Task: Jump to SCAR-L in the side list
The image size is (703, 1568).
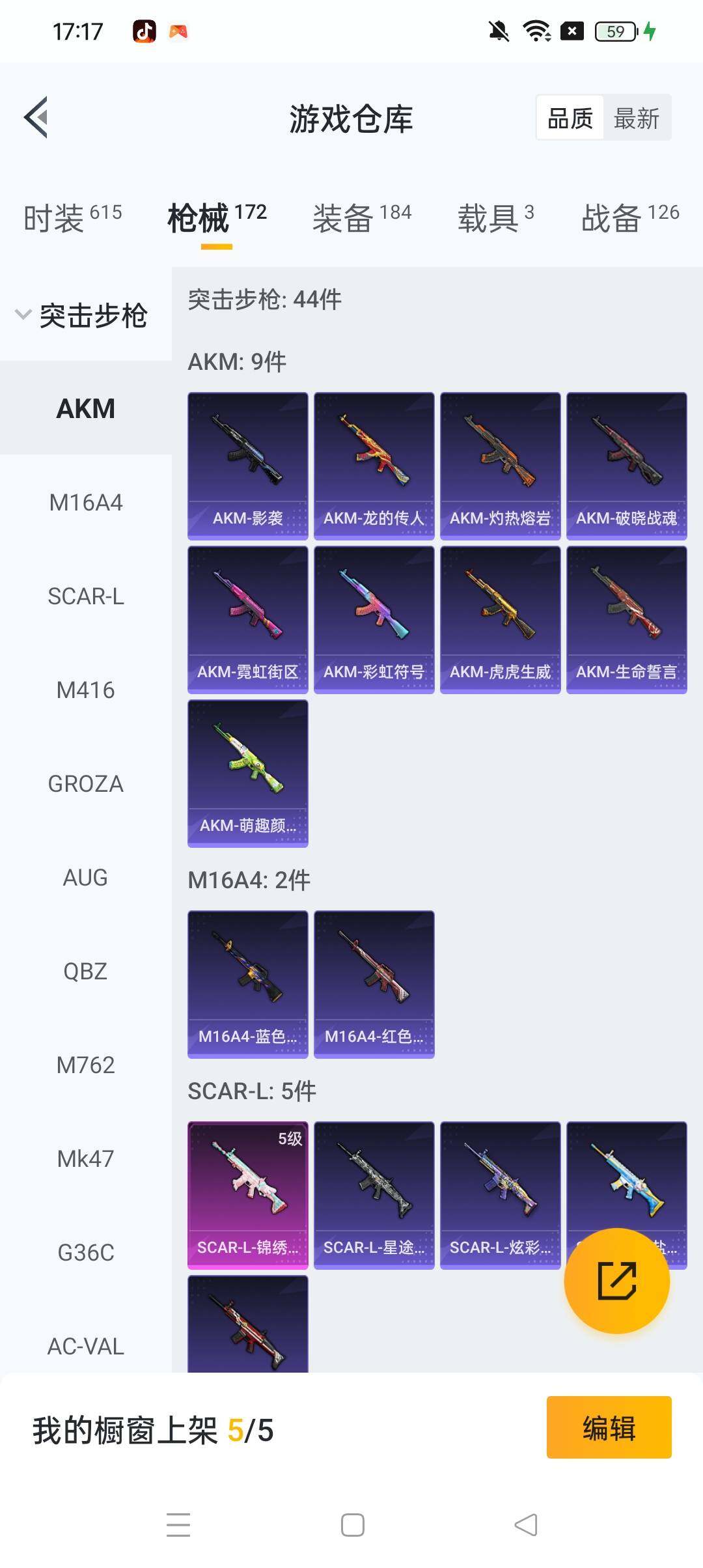Action: tap(86, 596)
